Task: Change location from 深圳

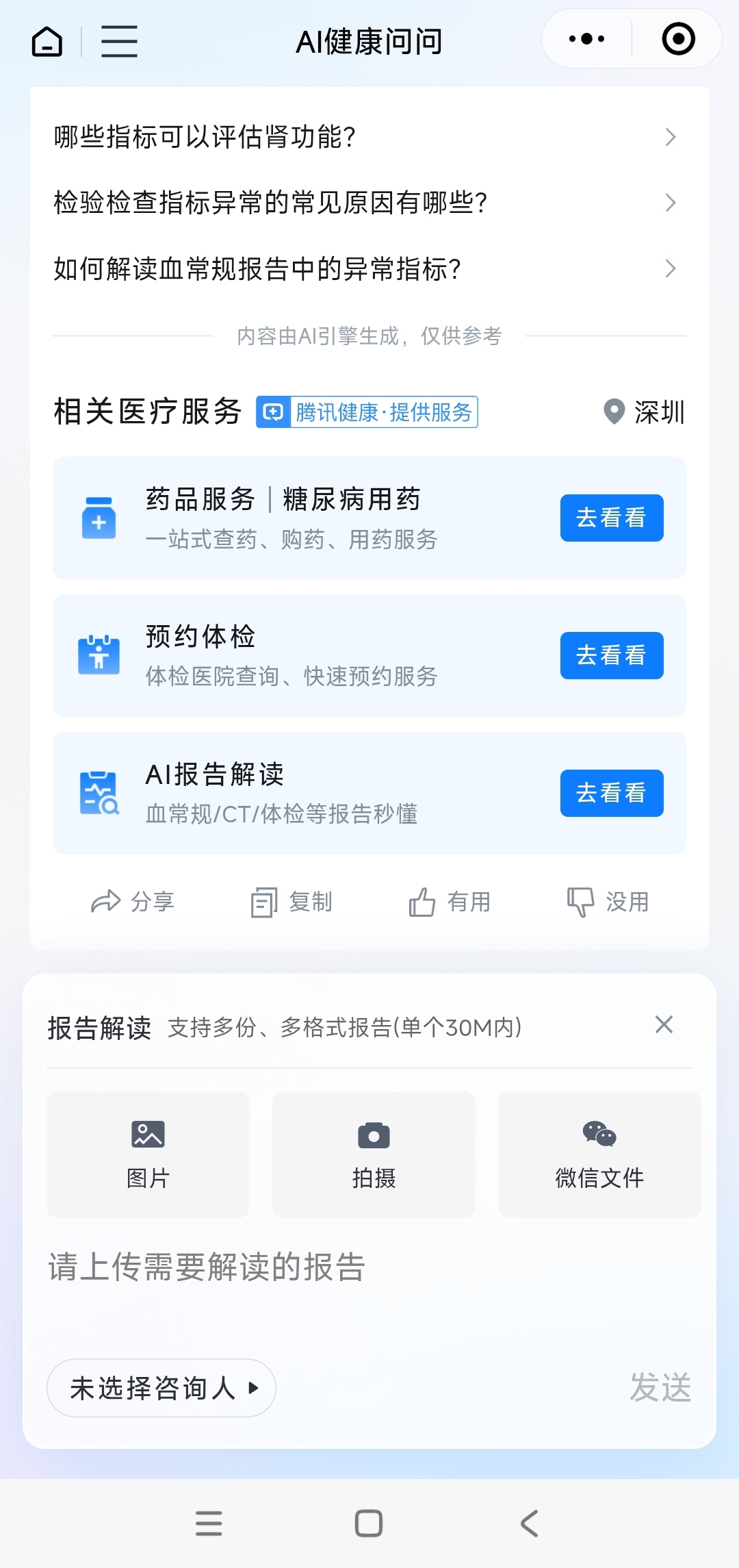Action: (644, 412)
